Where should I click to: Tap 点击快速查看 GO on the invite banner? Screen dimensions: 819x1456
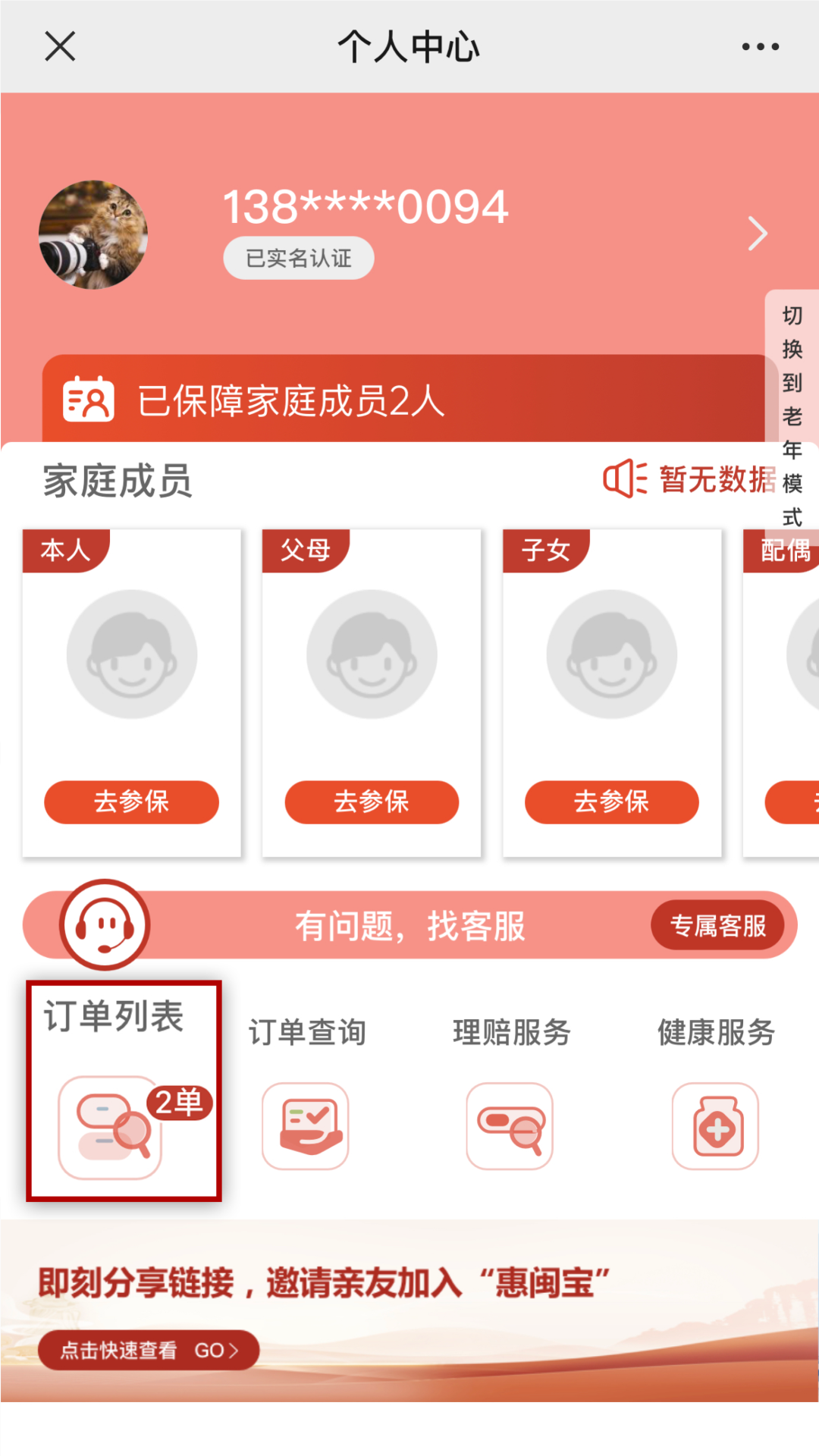coord(149,1350)
